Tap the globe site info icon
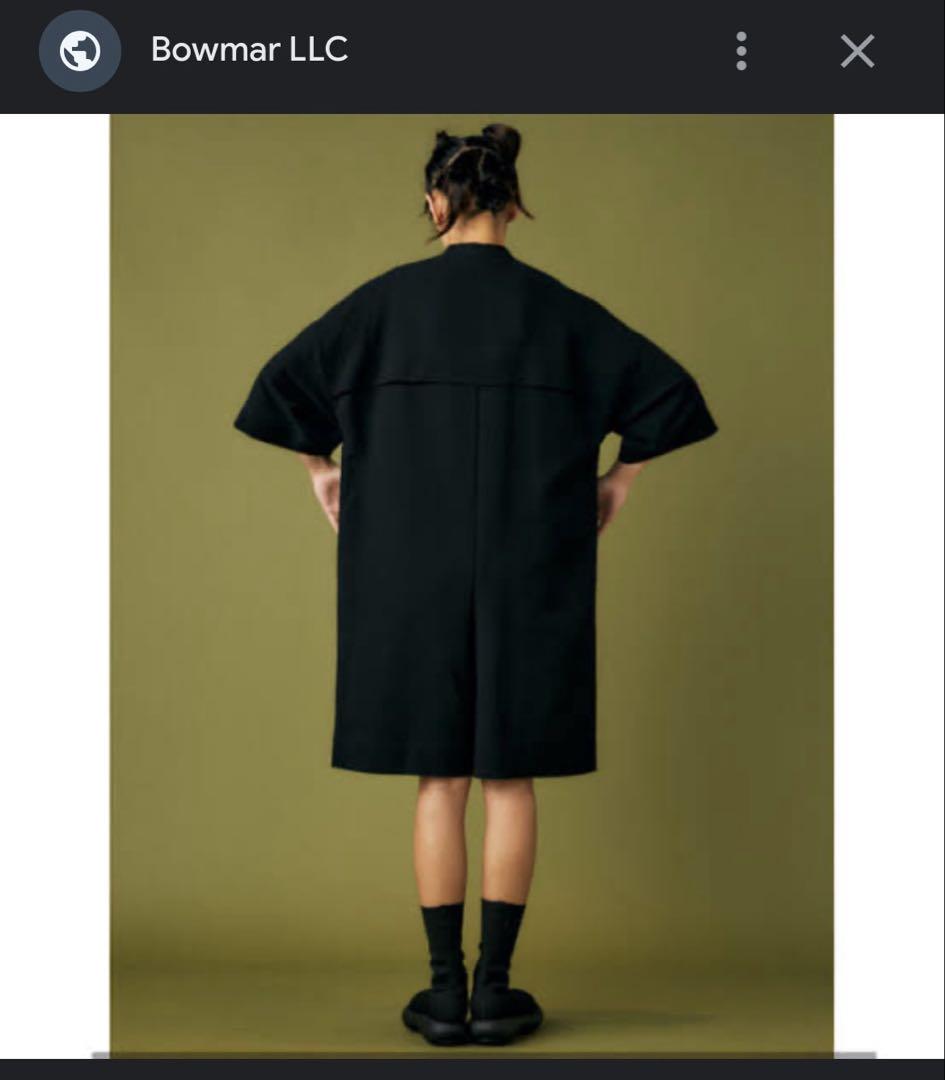 (80, 51)
